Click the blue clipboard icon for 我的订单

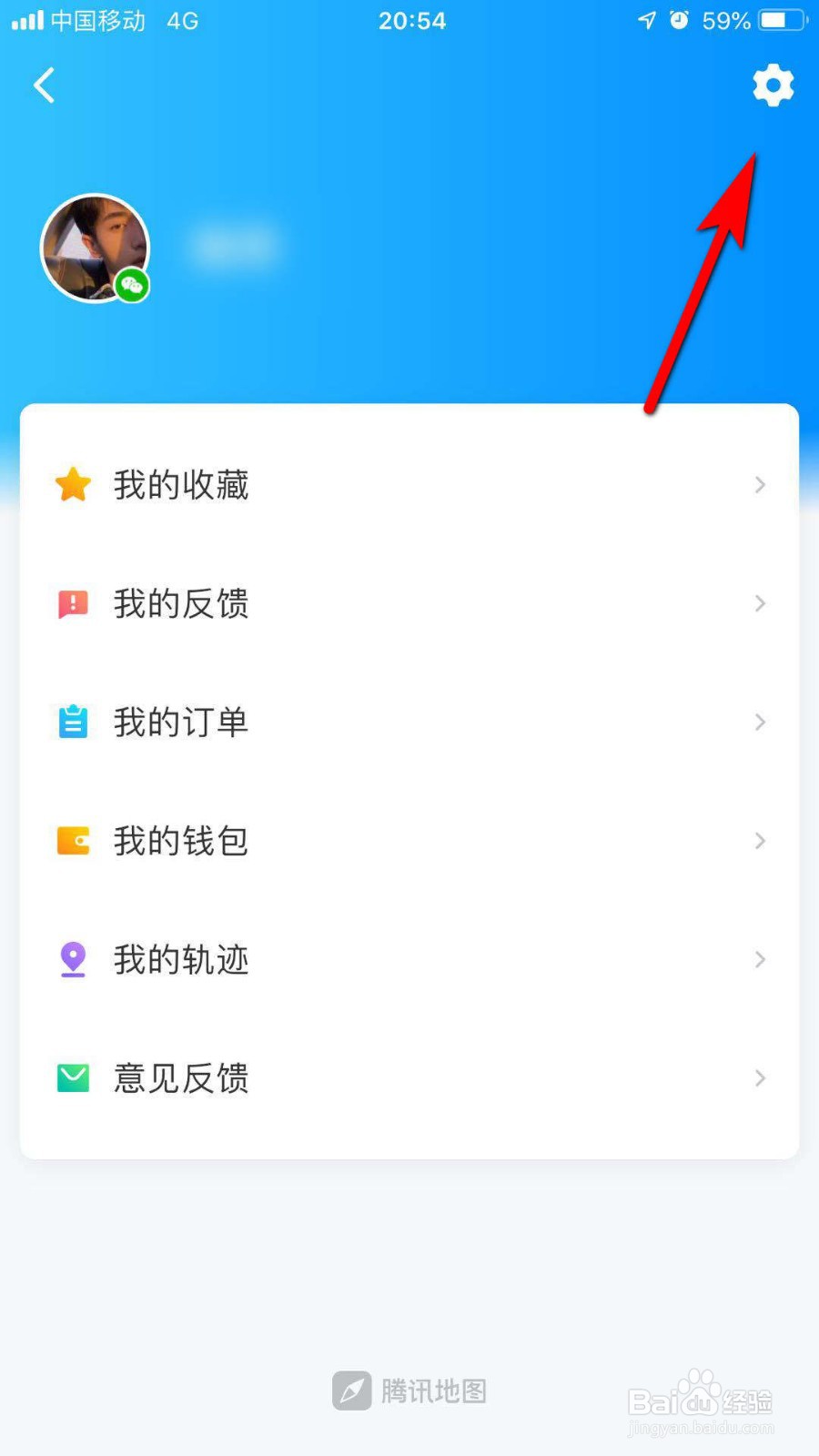click(73, 722)
